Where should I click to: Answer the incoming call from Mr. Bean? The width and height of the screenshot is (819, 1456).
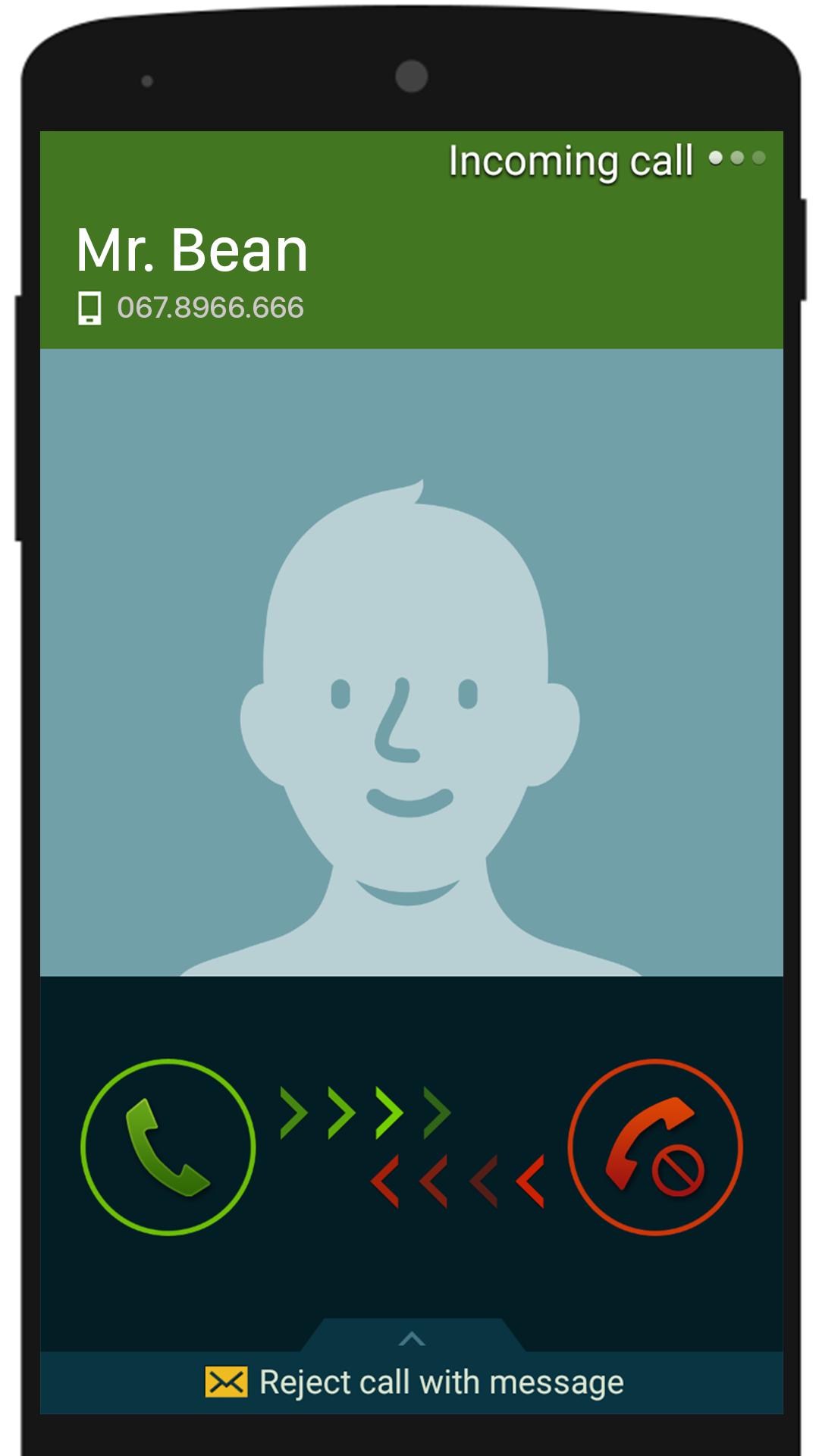(168, 1147)
